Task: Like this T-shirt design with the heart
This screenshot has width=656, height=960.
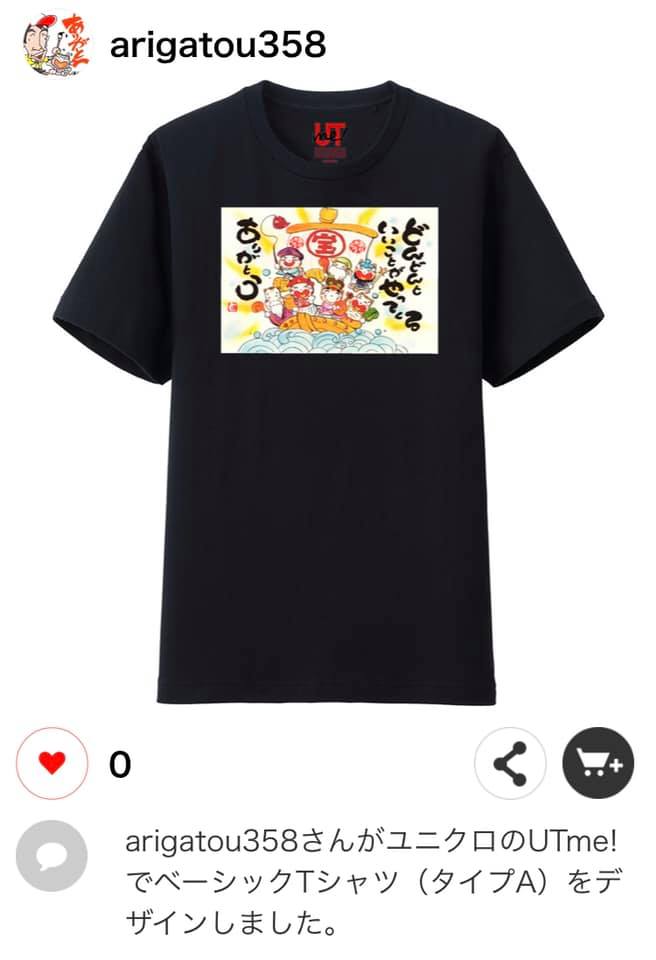Action: [53, 764]
